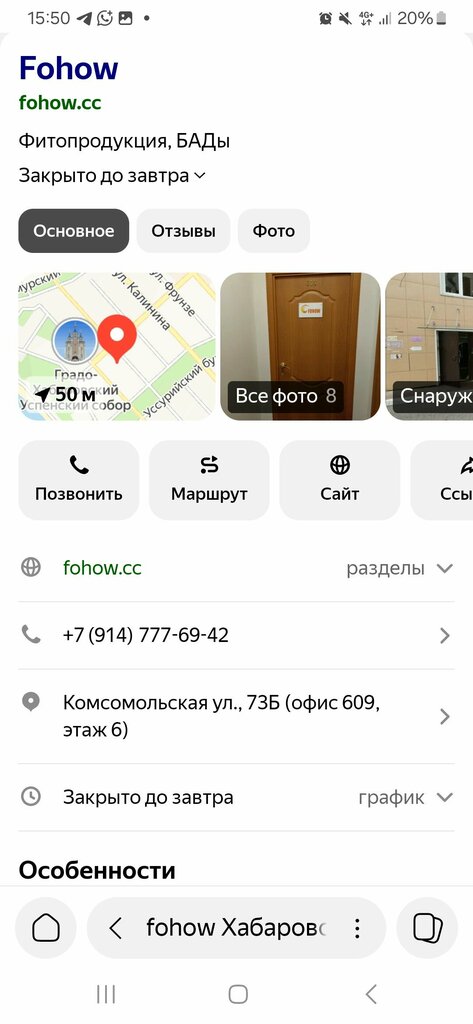Switch to the Отзывы tab

(183, 231)
